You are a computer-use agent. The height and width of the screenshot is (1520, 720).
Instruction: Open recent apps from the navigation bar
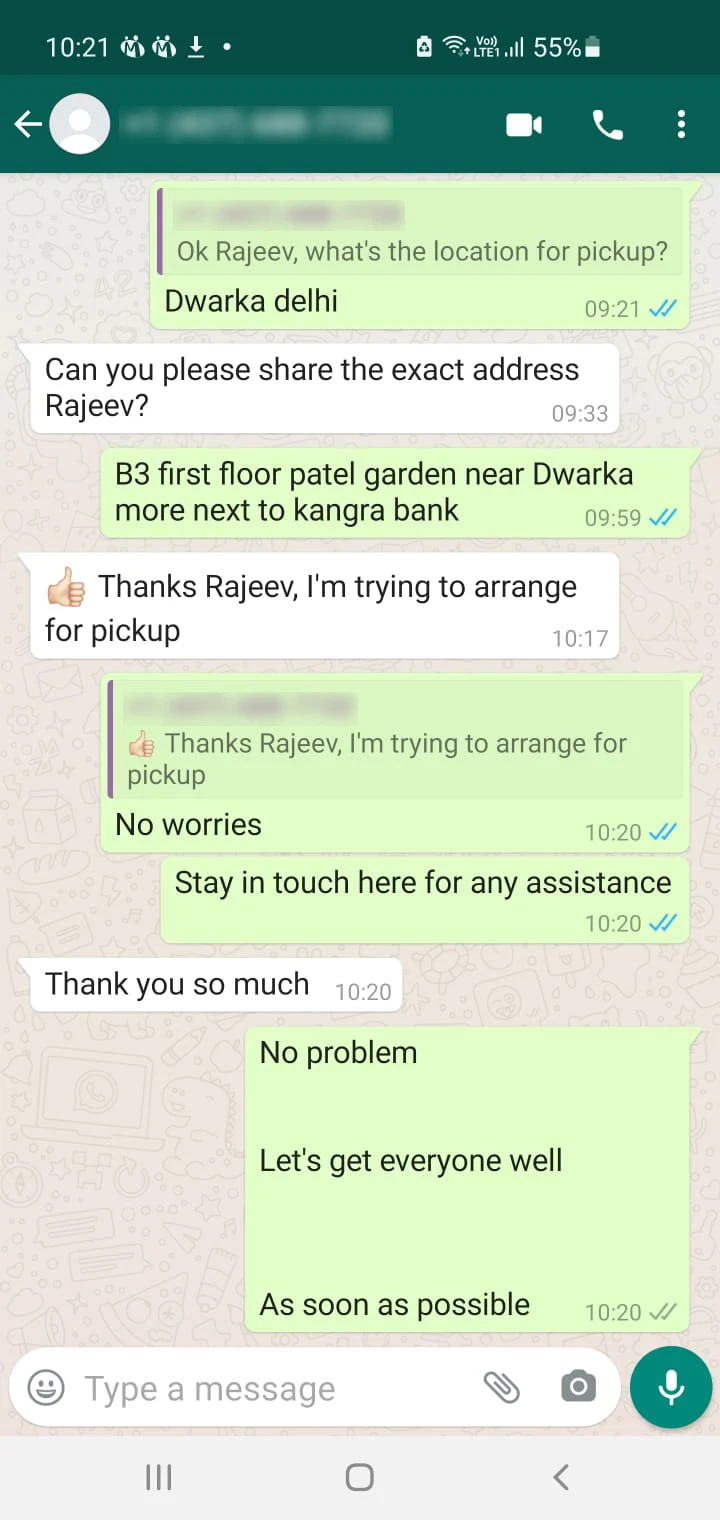pos(159,1477)
